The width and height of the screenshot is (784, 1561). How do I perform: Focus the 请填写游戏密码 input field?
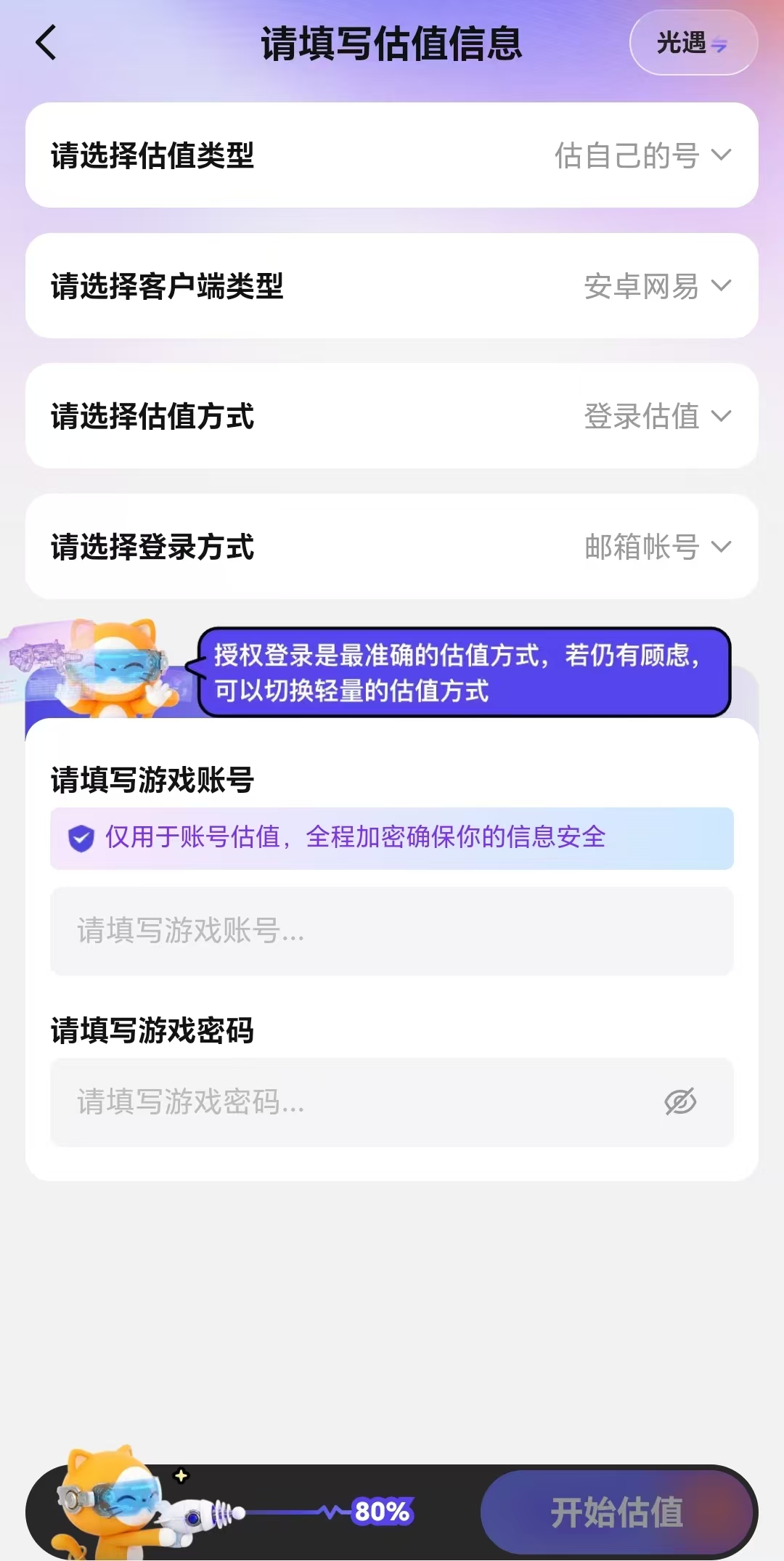[x=392, y=1102]
